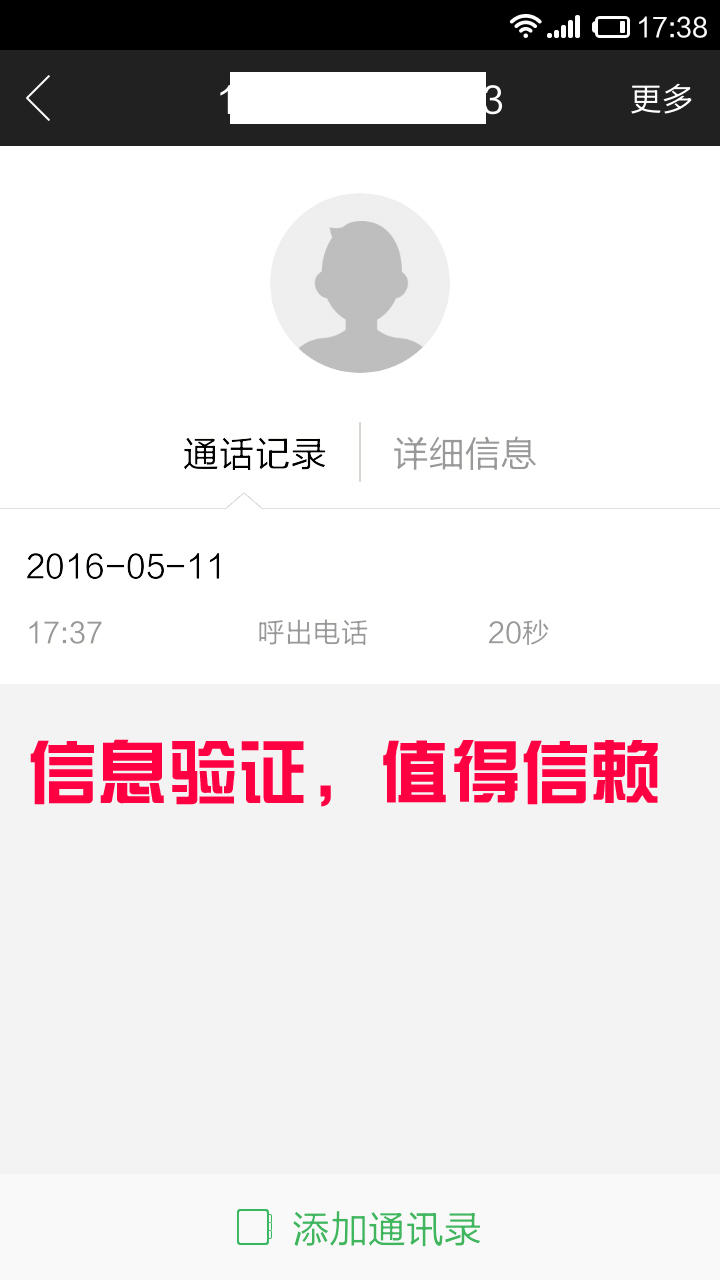The height and width of the screenshot is (1280, 720).
Task: Select the 通话记录 tab
Action: (255, 454)
